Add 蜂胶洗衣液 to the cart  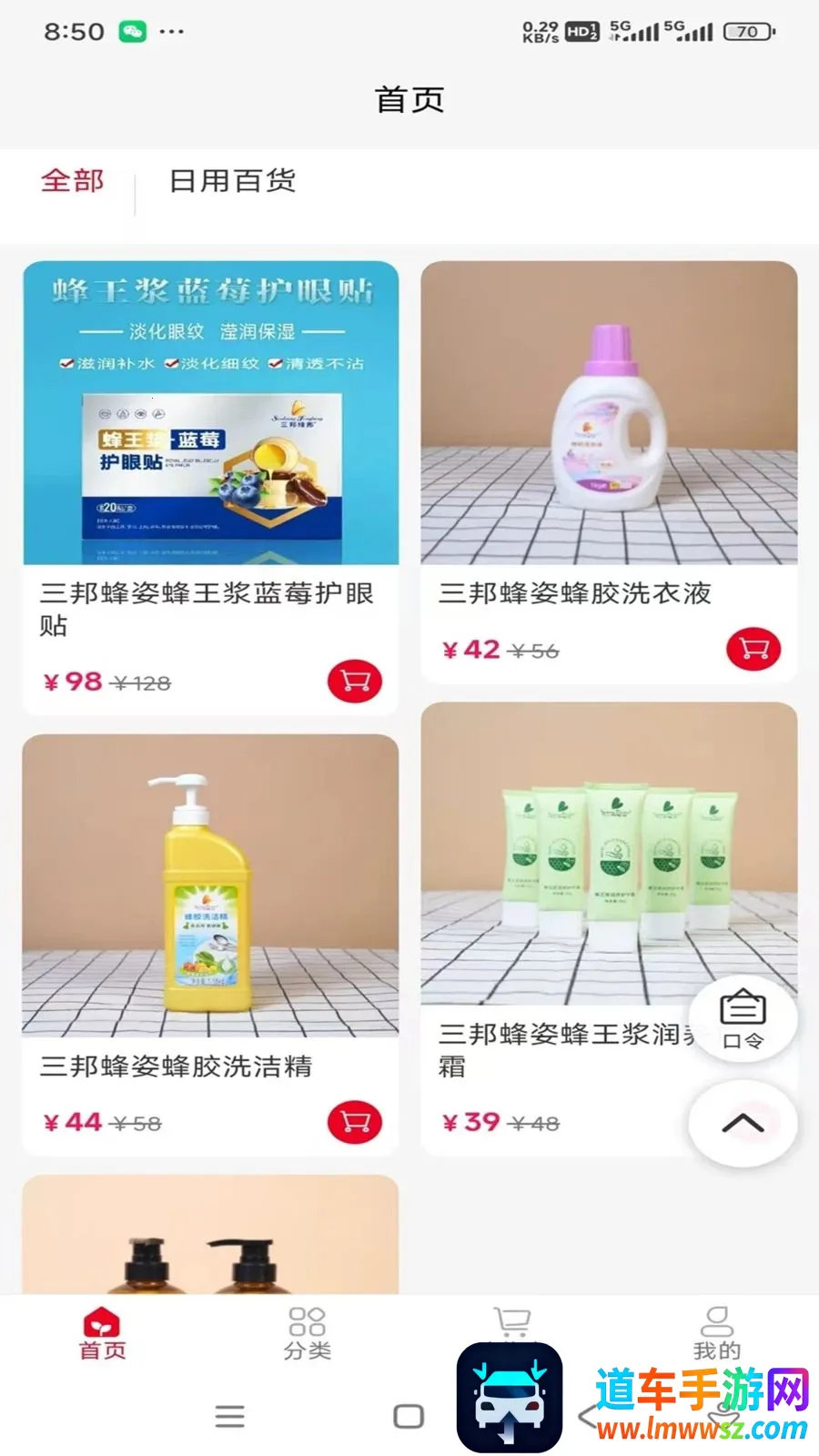tap(753, 649)
